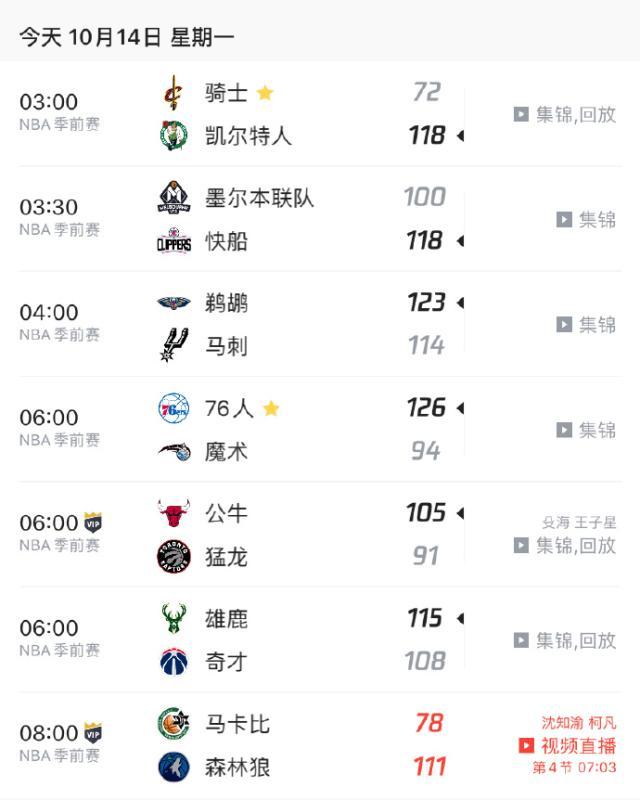This screenshot has height=800, width=640.
Task: Watch 集锦 for 鹈鹕 vs 马刺
Action: pyautogui.click(x=587, y=324)
